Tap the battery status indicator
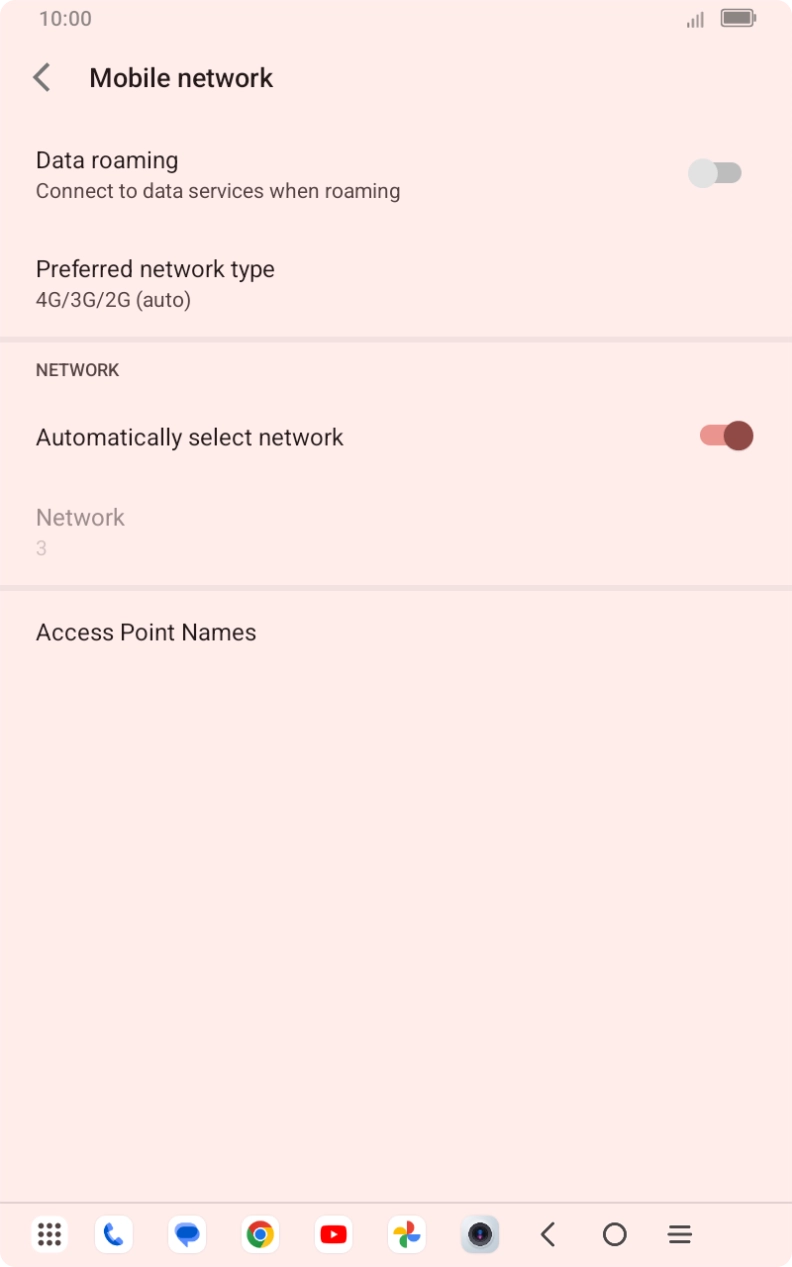792x1267 pixels. [x=737, y=19]
